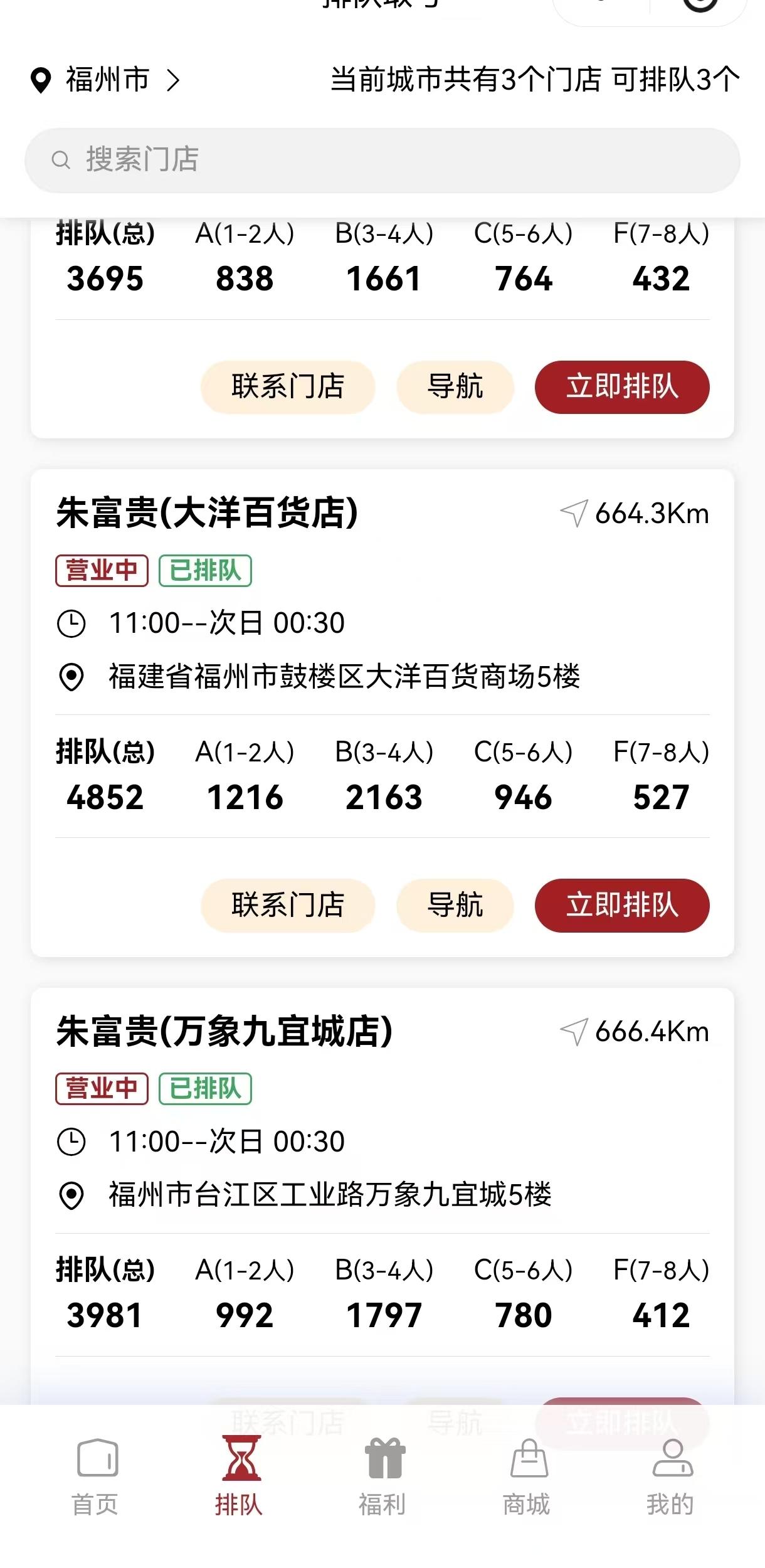Click 导航 button for 大洋百货店
This screenshot has width=765, height=1568.
click(455, 906)
